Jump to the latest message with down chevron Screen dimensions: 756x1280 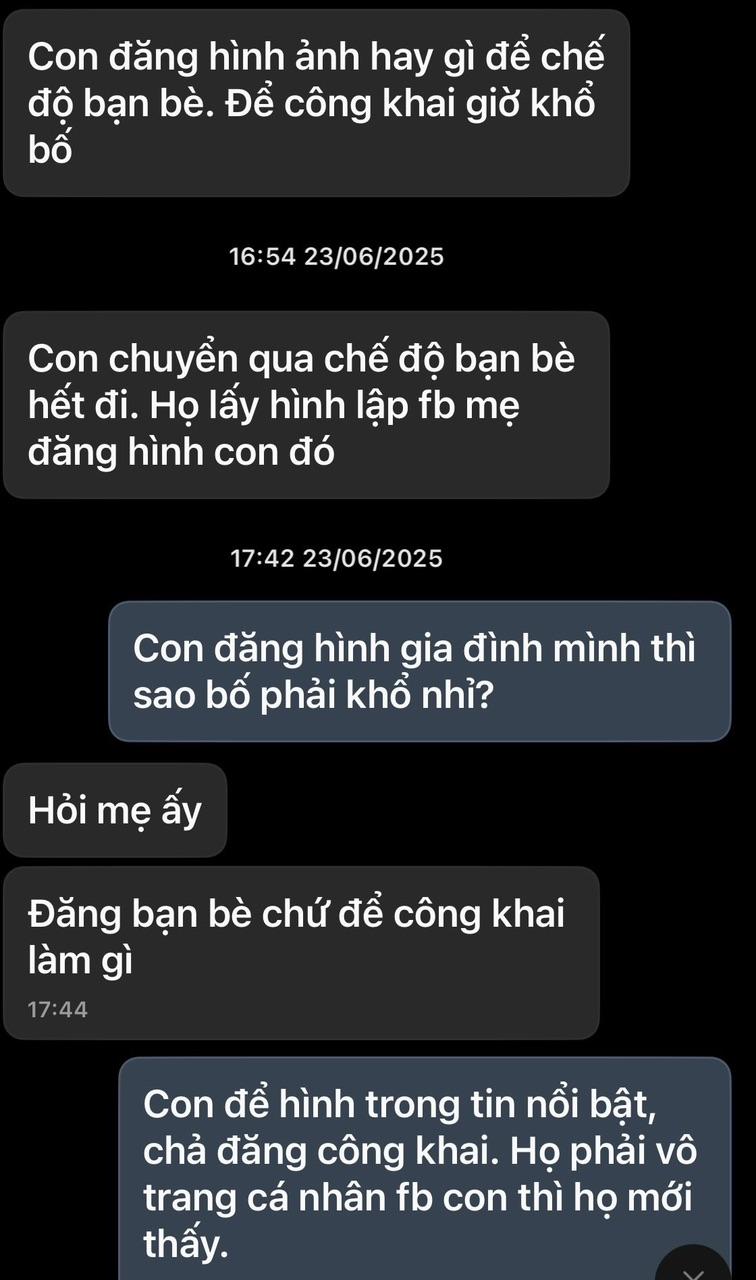tap(693, 1268)
